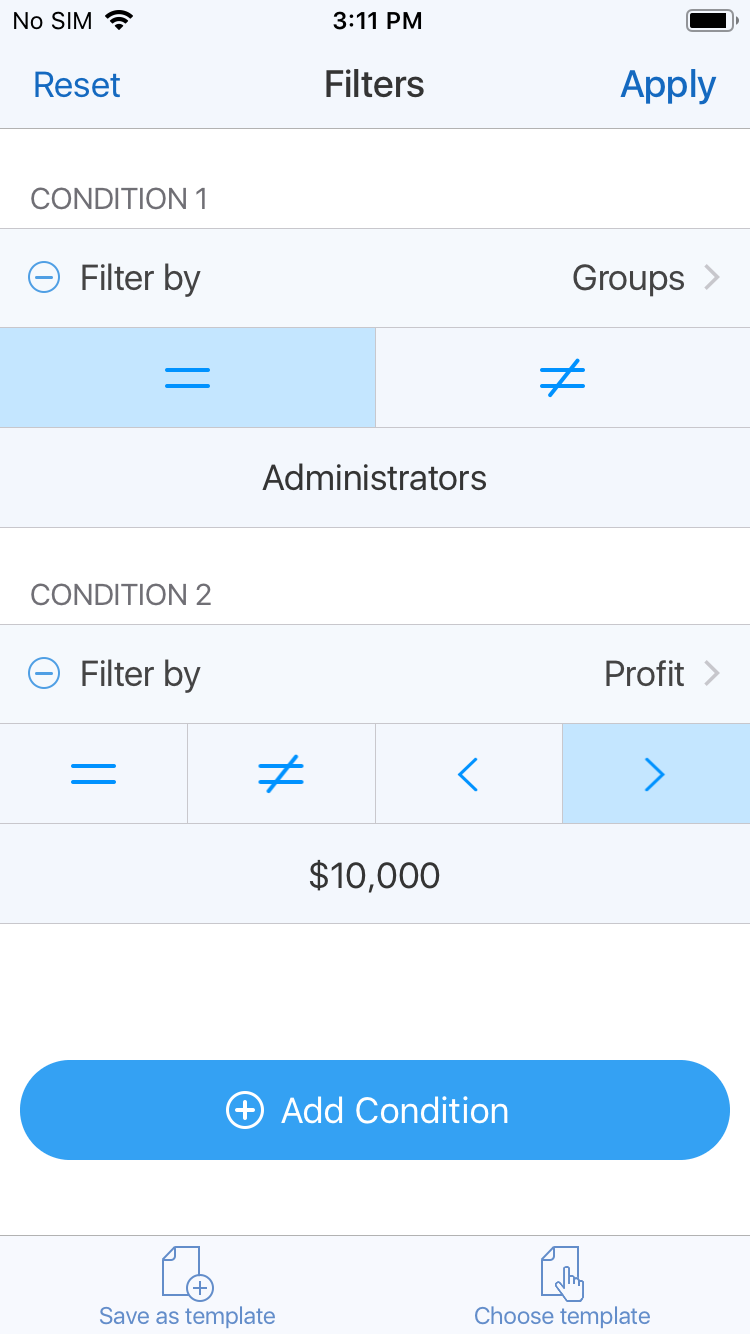Add another condition
Screen dimensions: 750x1334
[375, 1110]
